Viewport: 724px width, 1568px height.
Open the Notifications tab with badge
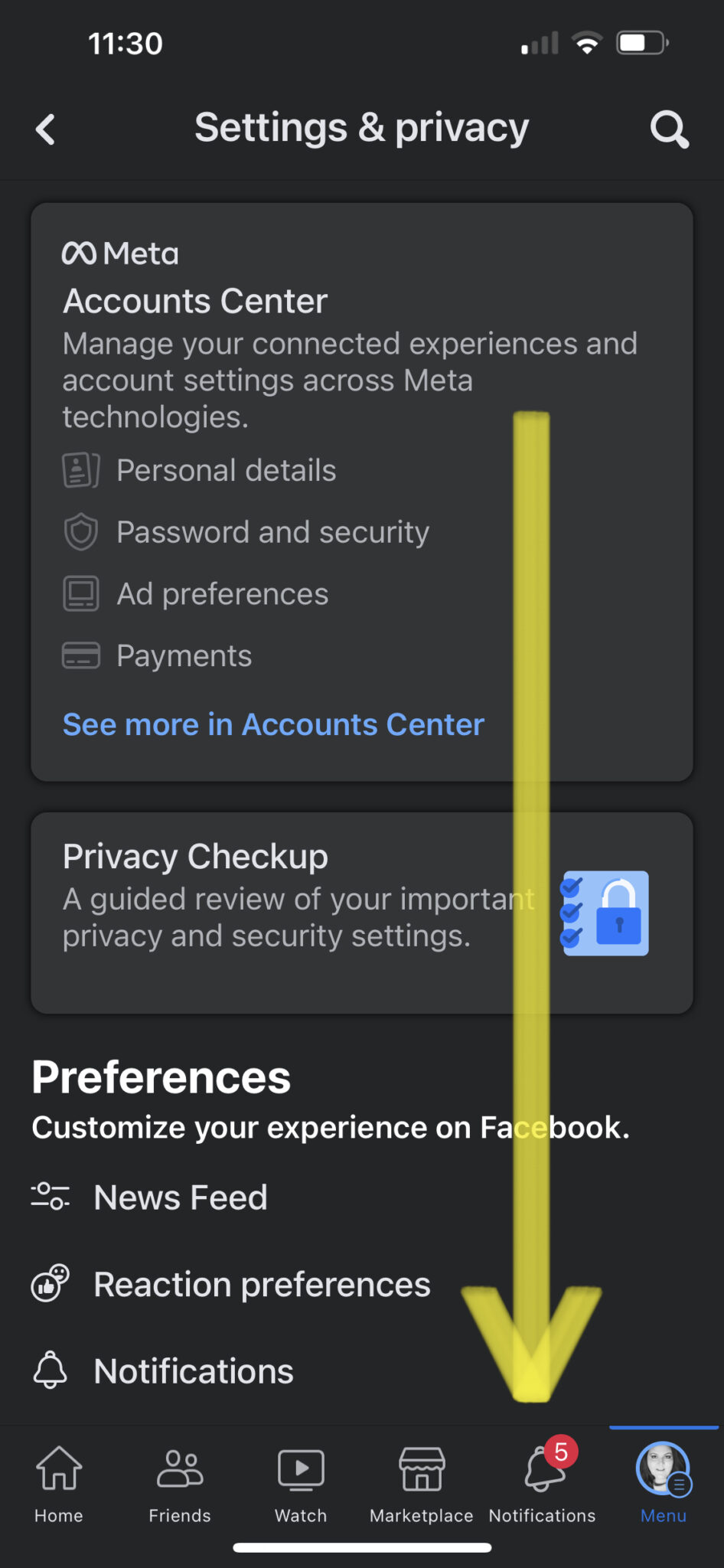(543, 1484)
